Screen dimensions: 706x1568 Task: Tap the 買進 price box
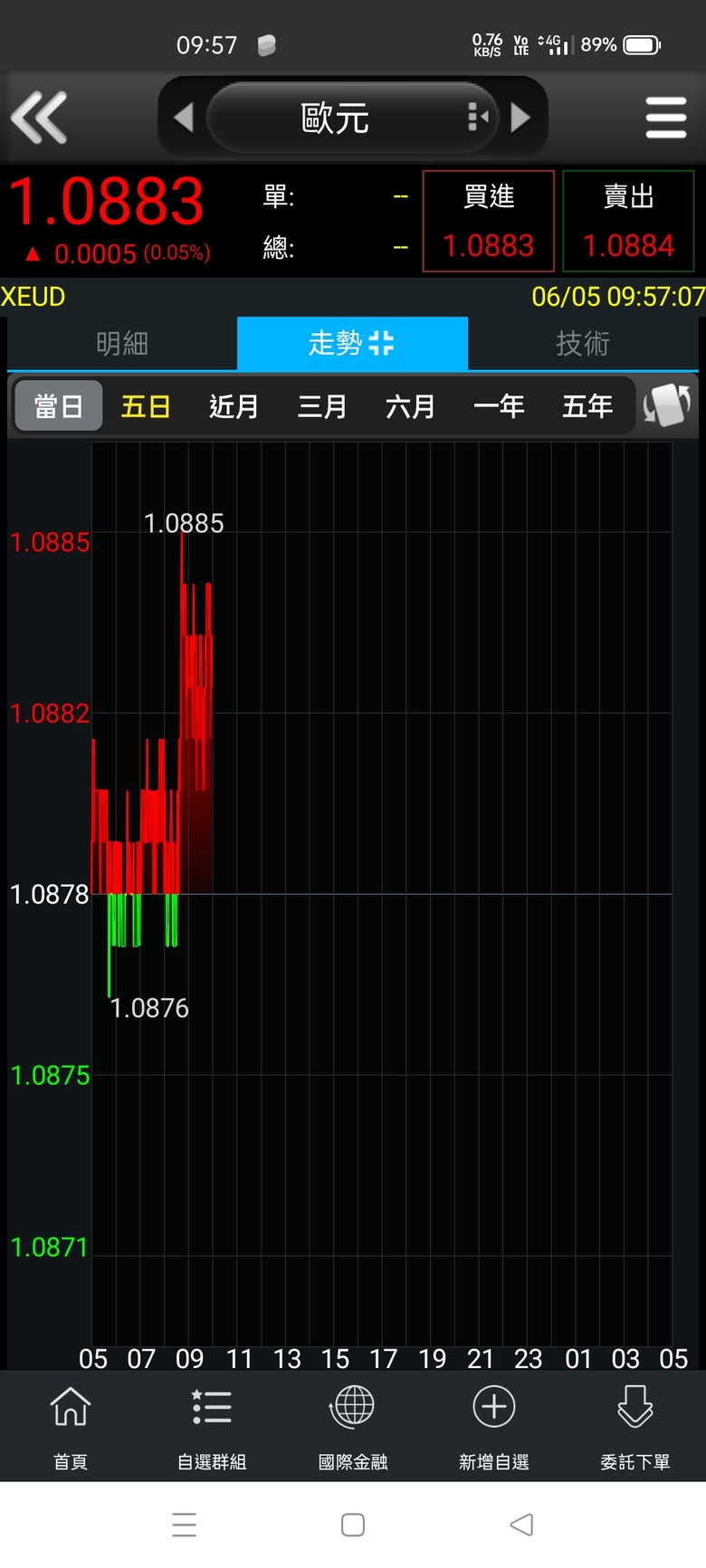point(489,221)
